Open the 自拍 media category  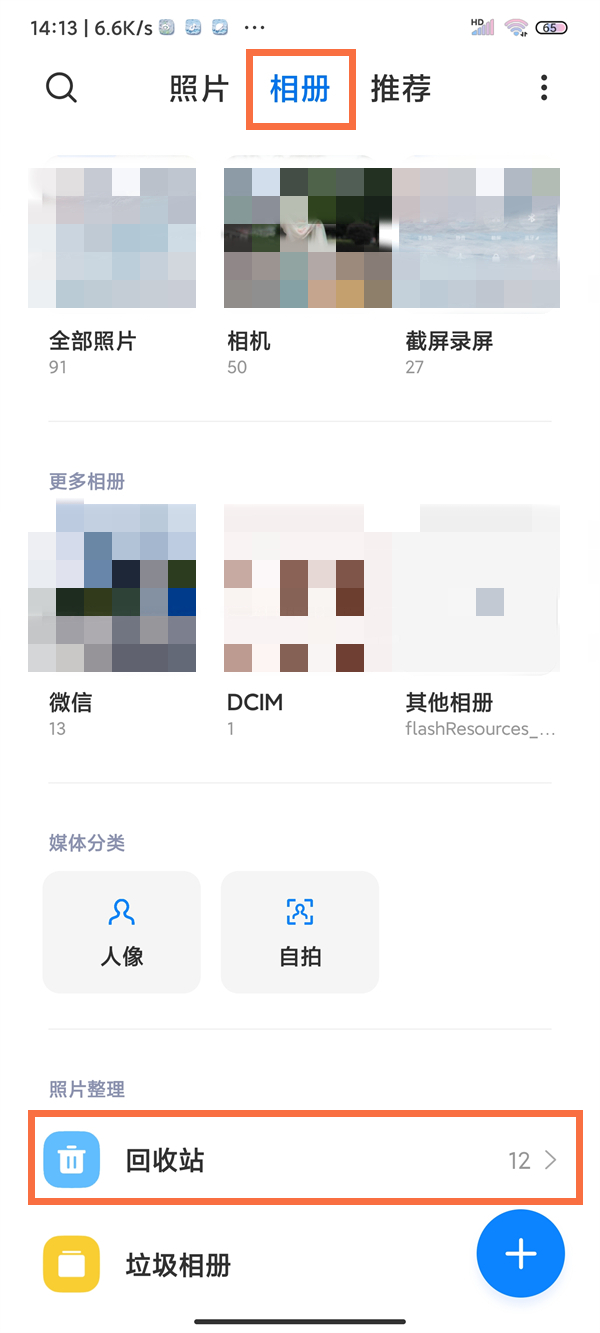[300, 932]
